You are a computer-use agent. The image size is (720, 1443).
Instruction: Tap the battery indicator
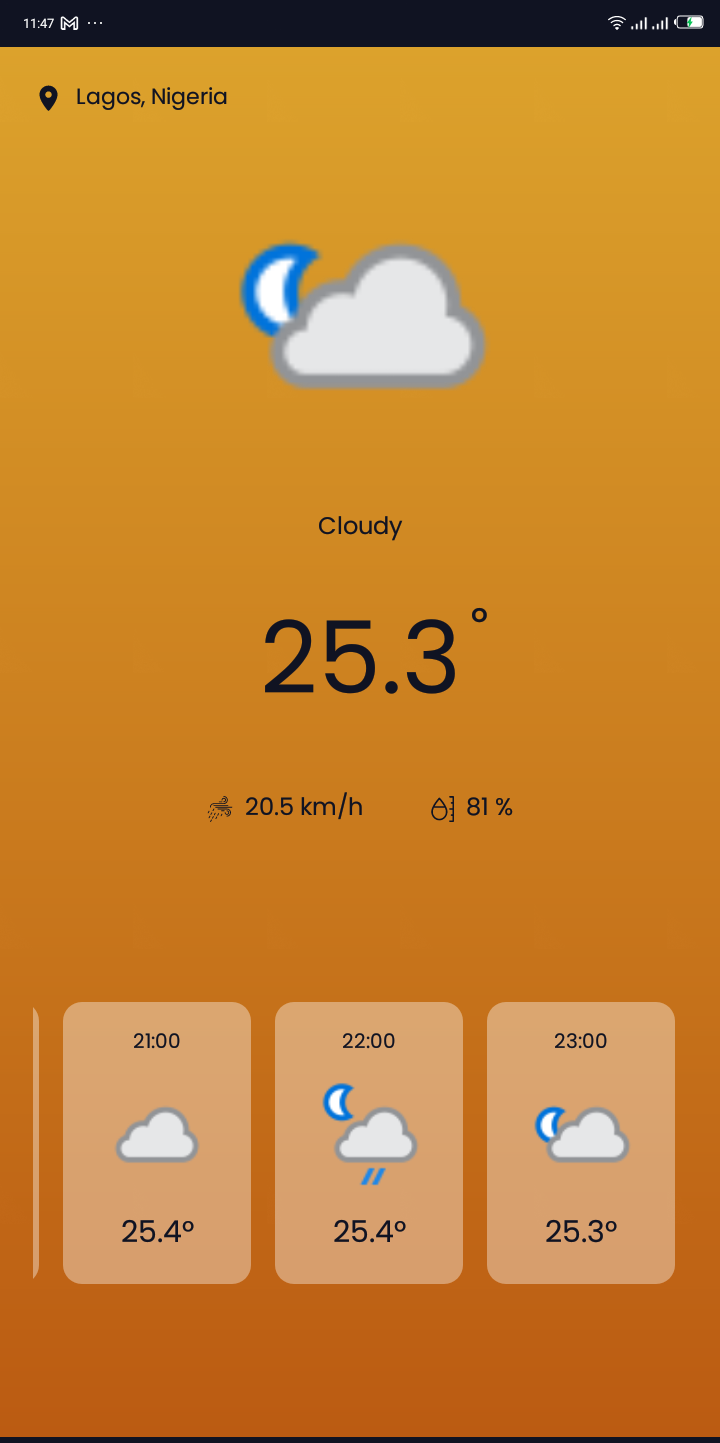tap(691, 22)
